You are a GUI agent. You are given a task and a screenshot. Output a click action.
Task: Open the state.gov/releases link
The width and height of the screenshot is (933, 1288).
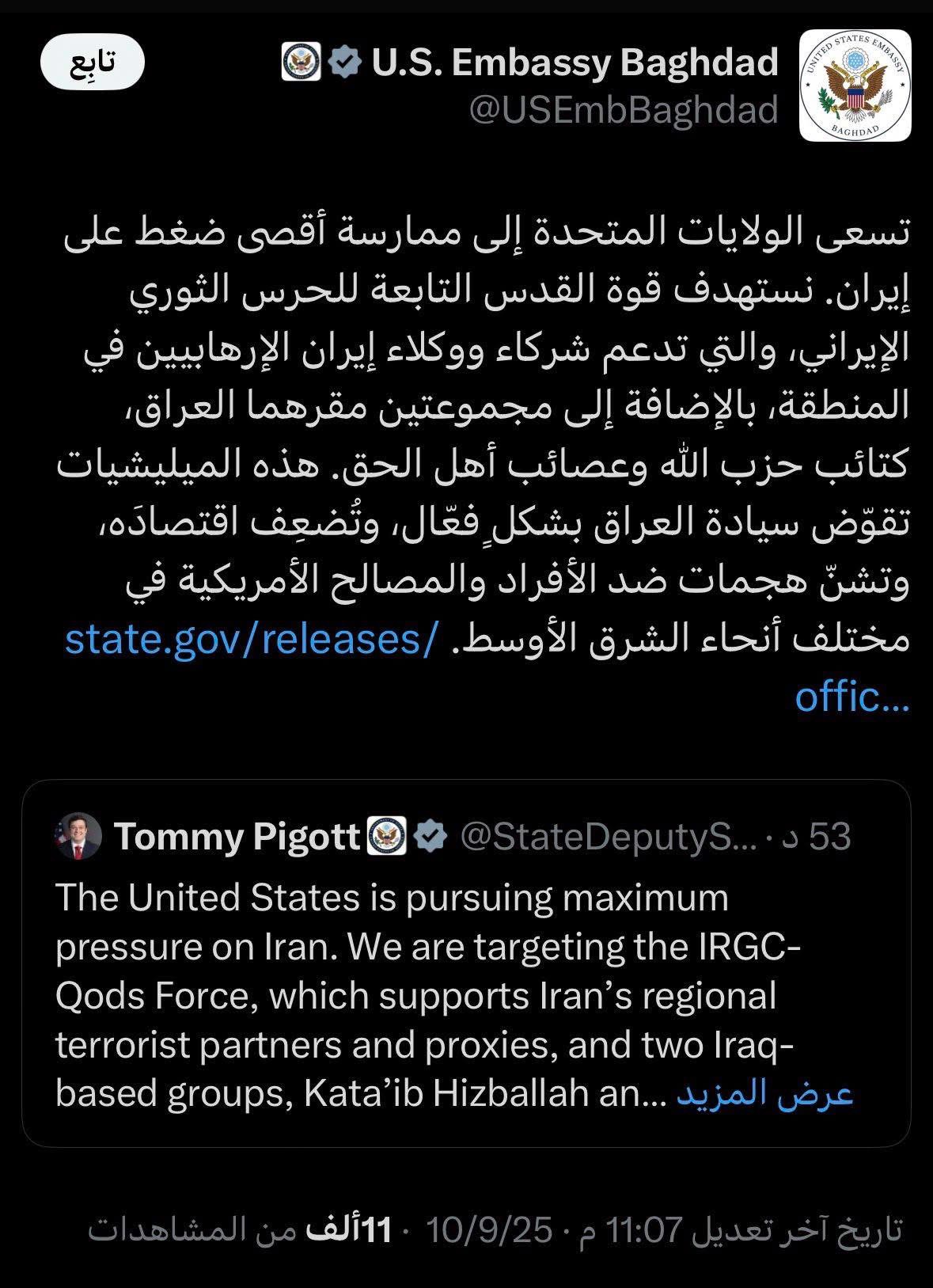(251, 639)
